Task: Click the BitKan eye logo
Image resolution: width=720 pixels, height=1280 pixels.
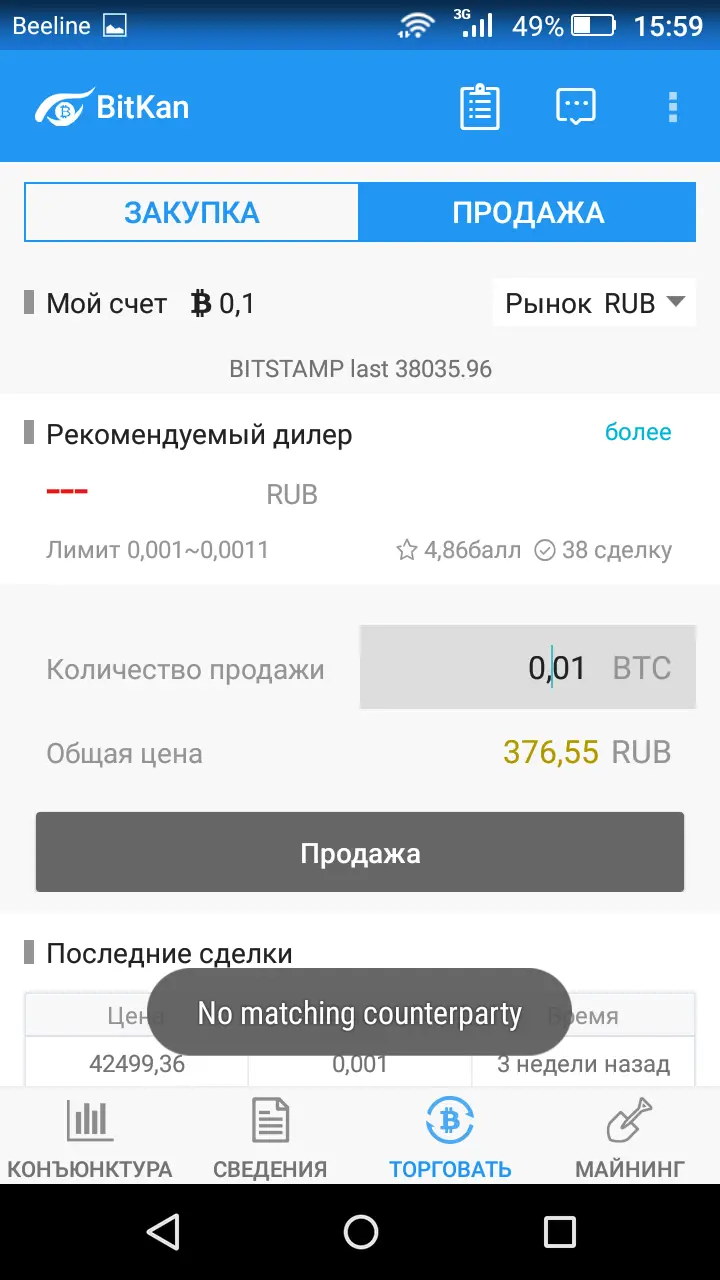Action: (x=60, y=106)
